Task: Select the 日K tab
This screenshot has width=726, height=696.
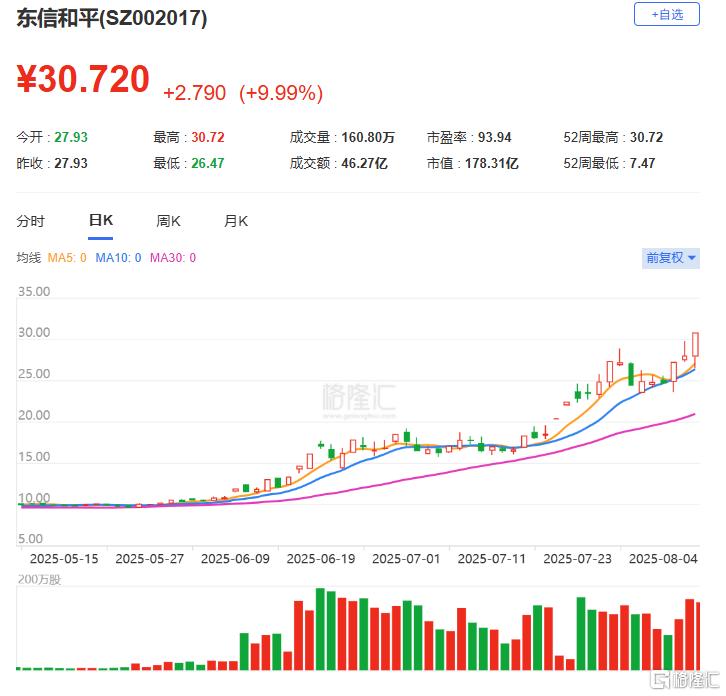Action: click(x=100, y=221)
